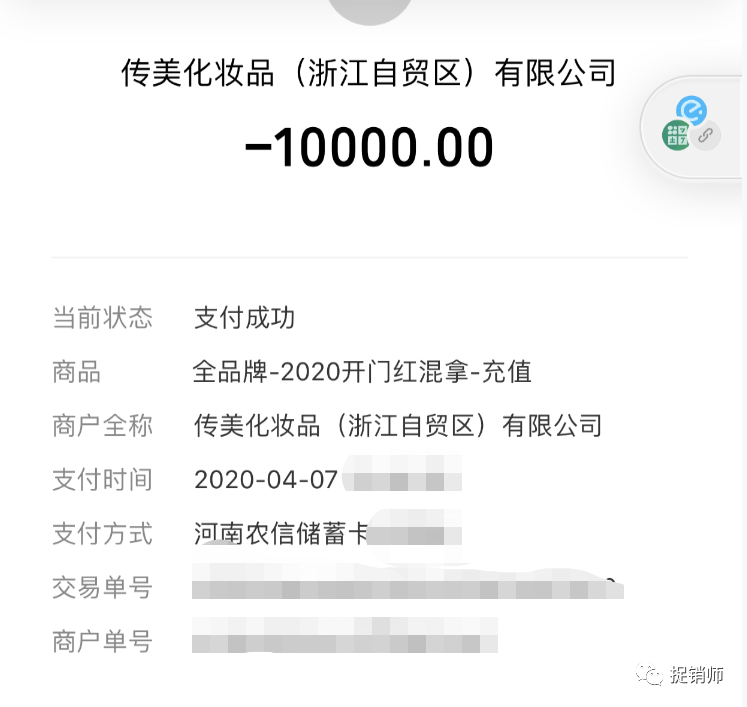Open the floating window bubble
The width and height of the screenshot is (747, 707).
pyautogui.click(x=692, y=125)
